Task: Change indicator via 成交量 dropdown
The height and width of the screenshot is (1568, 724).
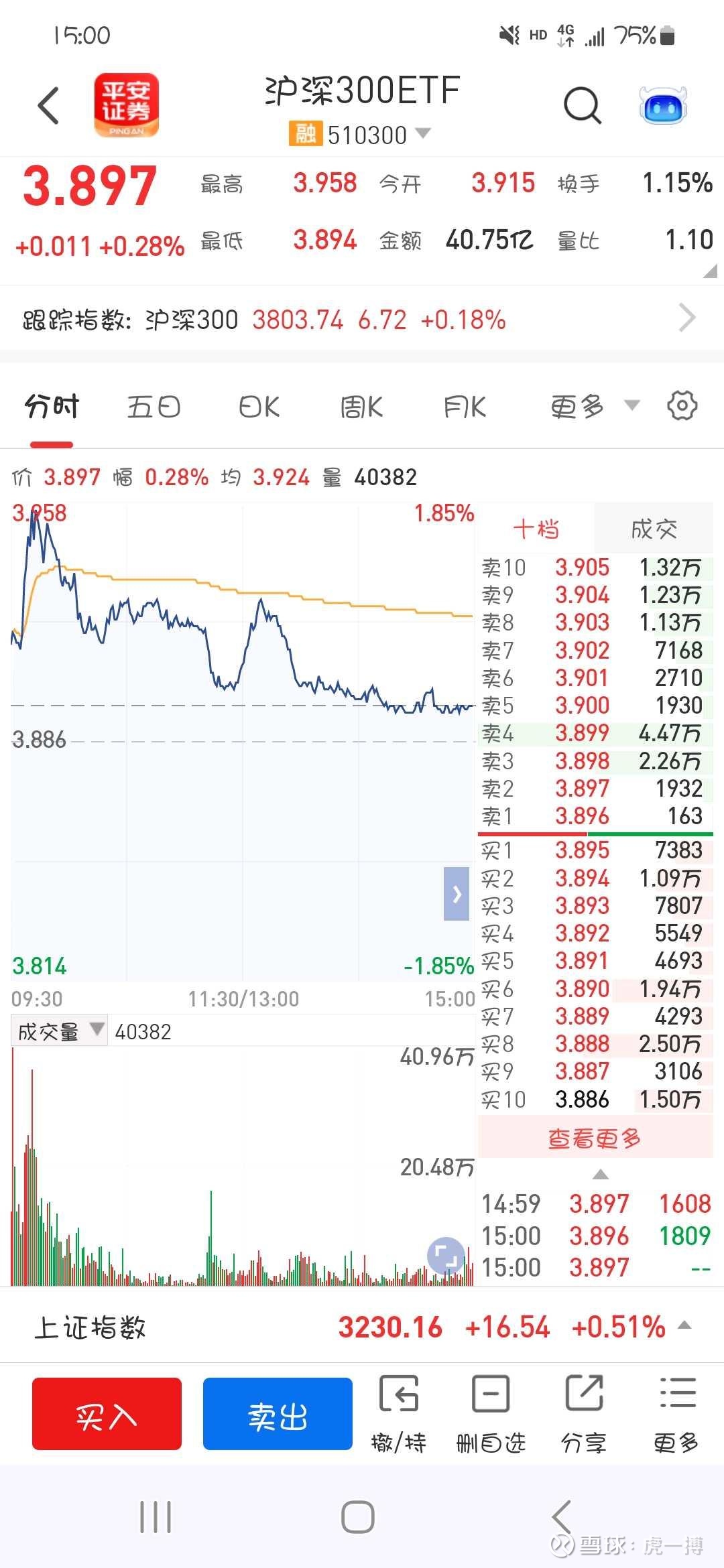Action: [59, 1031]
